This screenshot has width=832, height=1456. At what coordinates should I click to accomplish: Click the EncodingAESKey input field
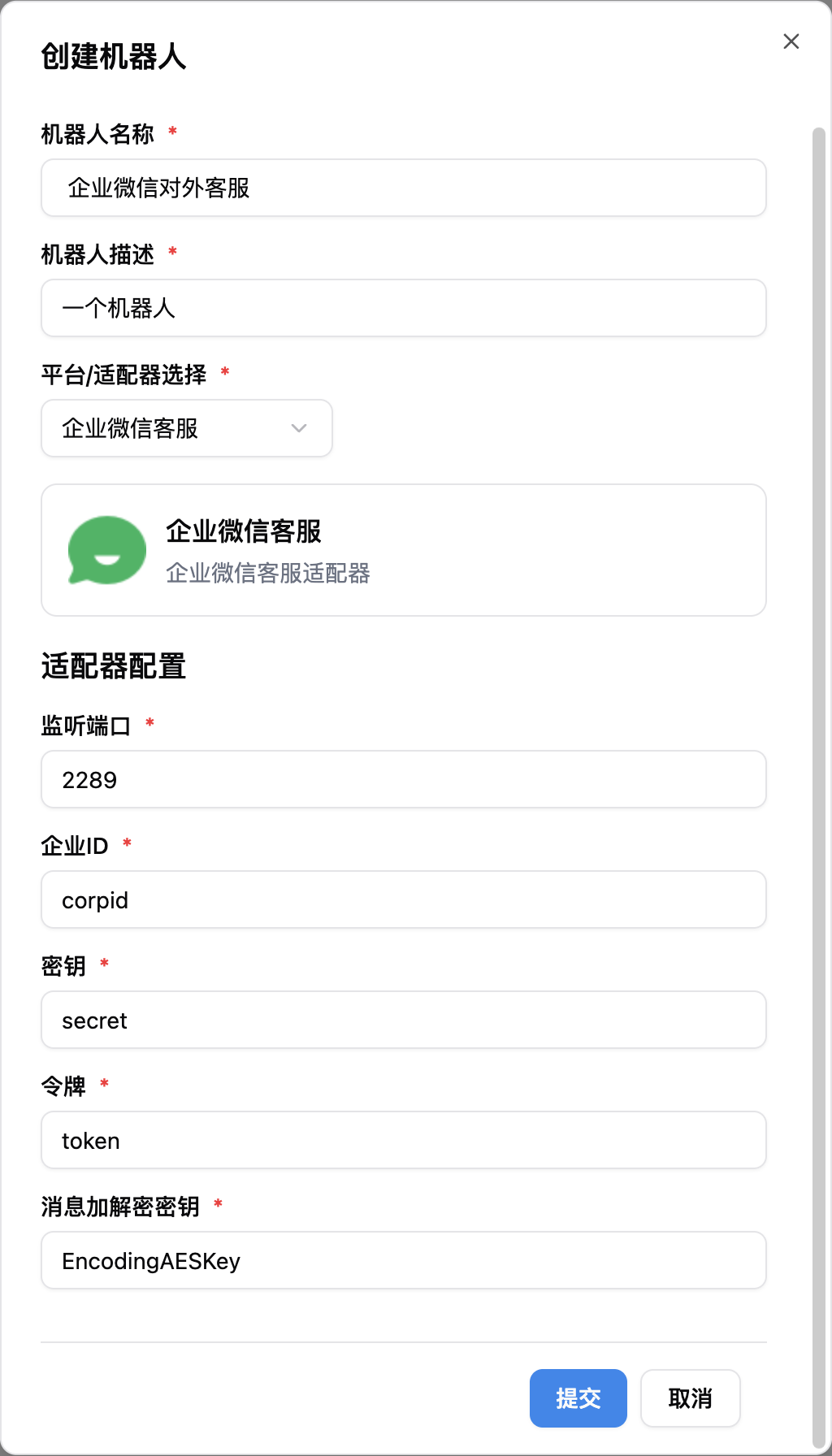(404, 1260)
